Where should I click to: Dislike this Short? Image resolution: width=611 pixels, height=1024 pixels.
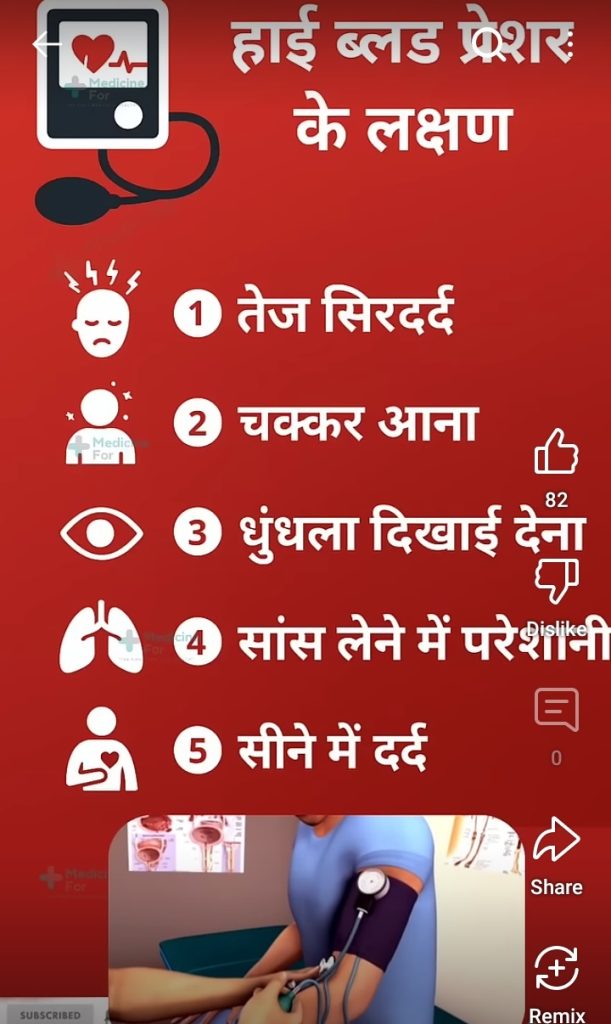556,582
